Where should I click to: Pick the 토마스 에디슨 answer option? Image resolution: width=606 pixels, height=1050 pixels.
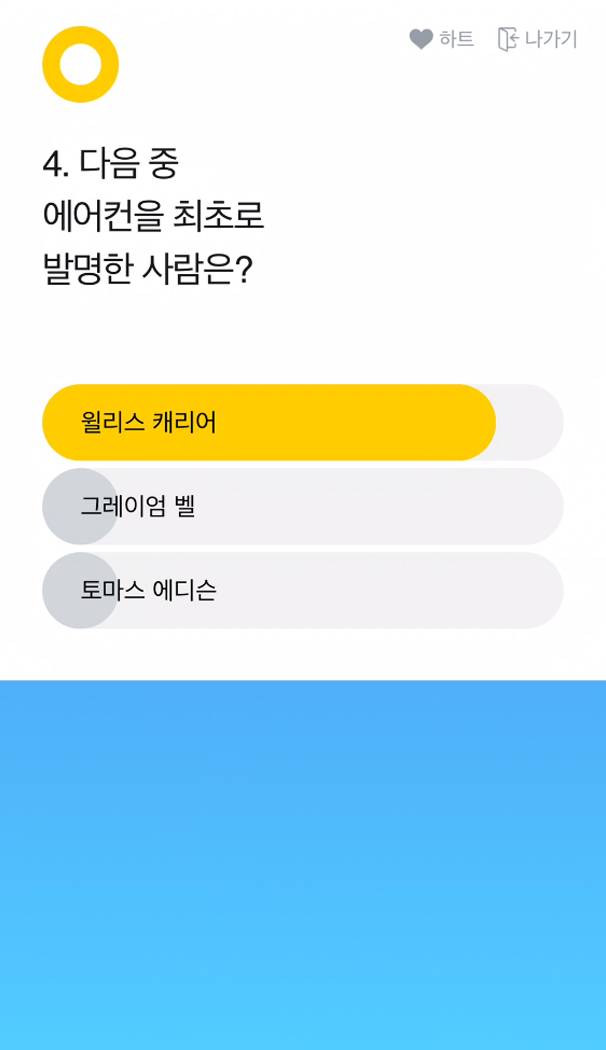[x=302, y=590]
